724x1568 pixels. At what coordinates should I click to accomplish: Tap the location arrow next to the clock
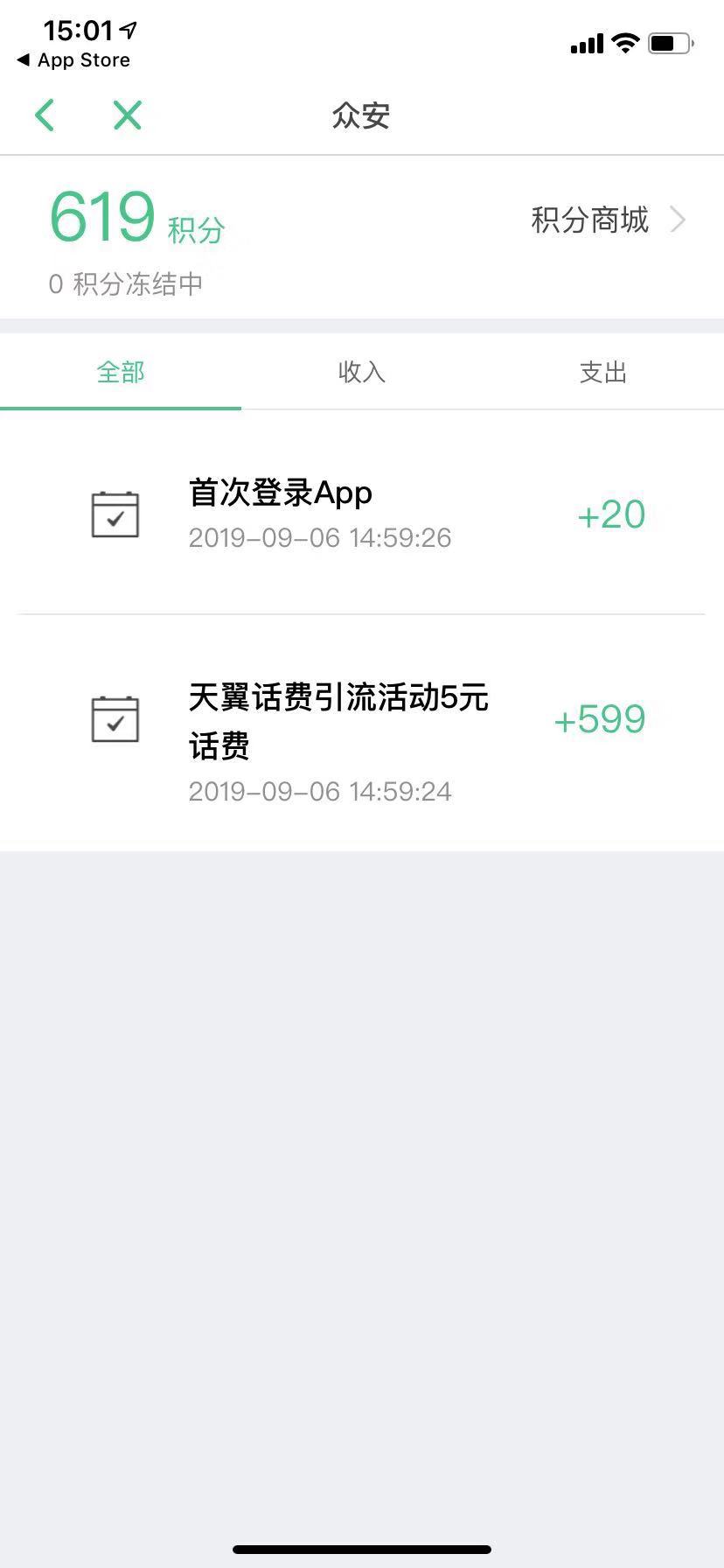[x=125, y=29]
